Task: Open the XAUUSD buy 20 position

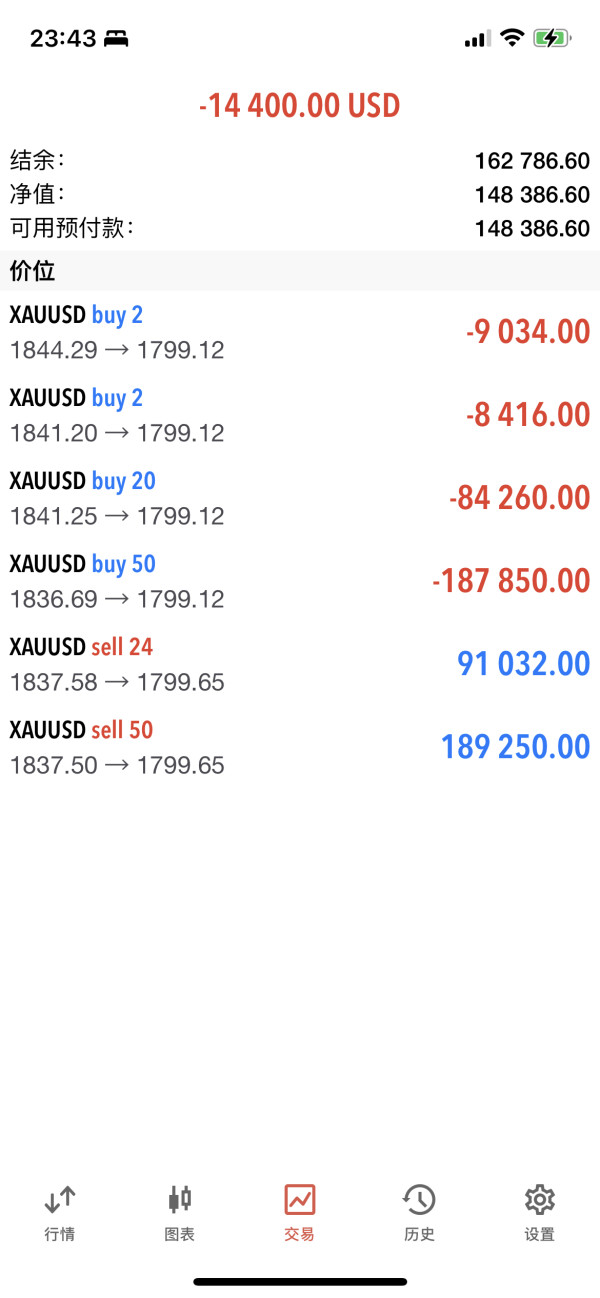Action: click(300, 498)
